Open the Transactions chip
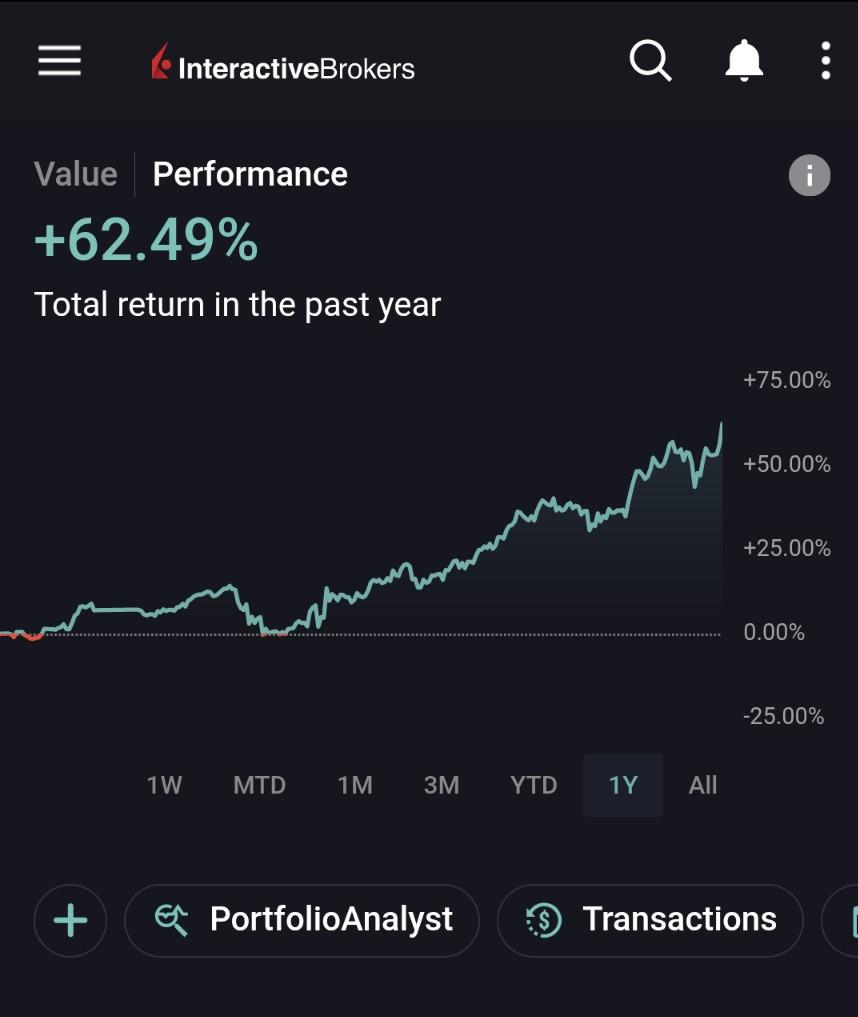This screenshot has height=1017, width=858. click(x=650, y=920)
